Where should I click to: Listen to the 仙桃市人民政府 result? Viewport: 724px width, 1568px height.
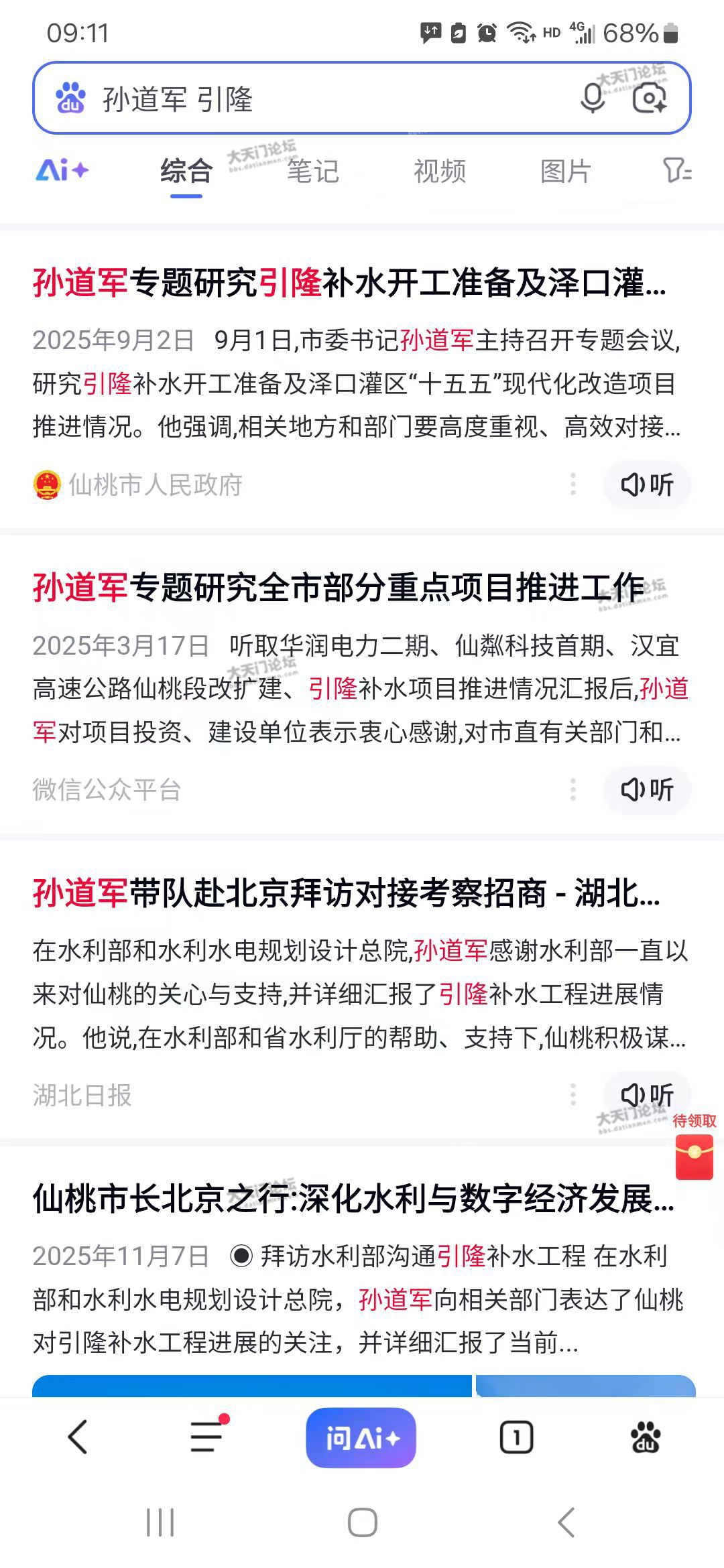(647, 484)
